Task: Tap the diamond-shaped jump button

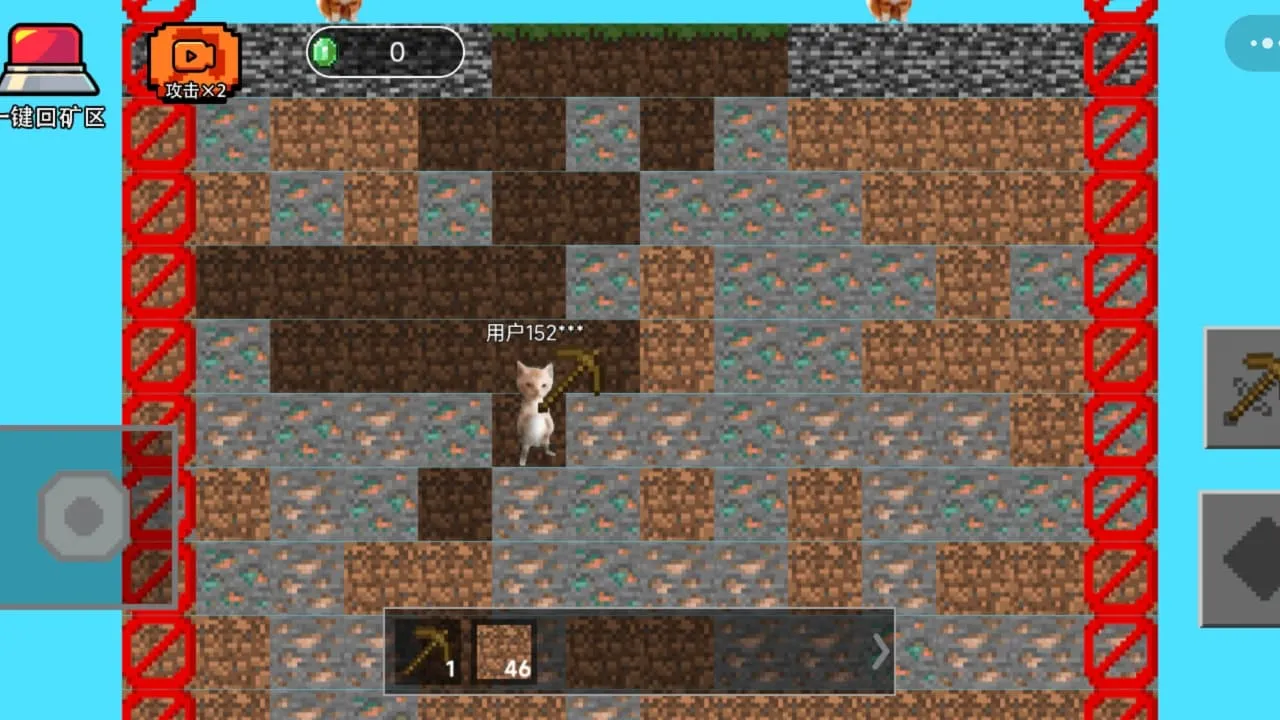Action: (x=1245, y=560)
